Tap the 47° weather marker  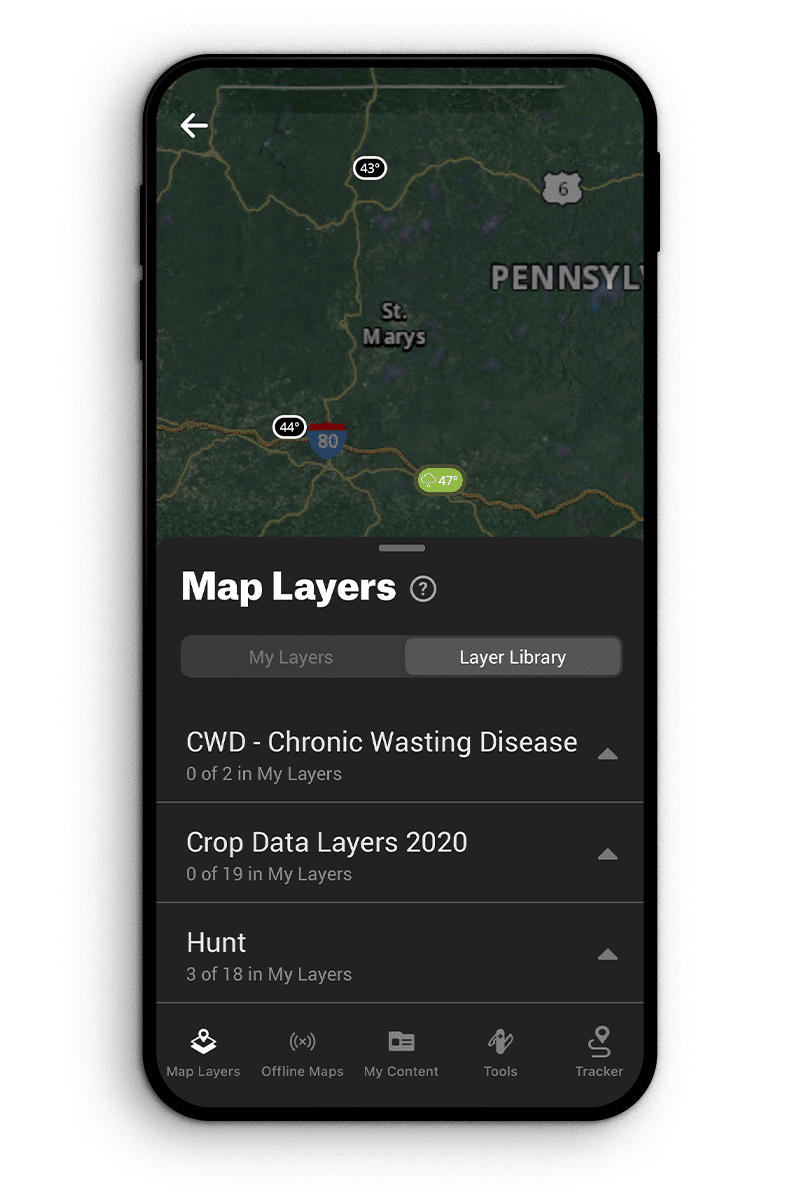tap(440, 481)
